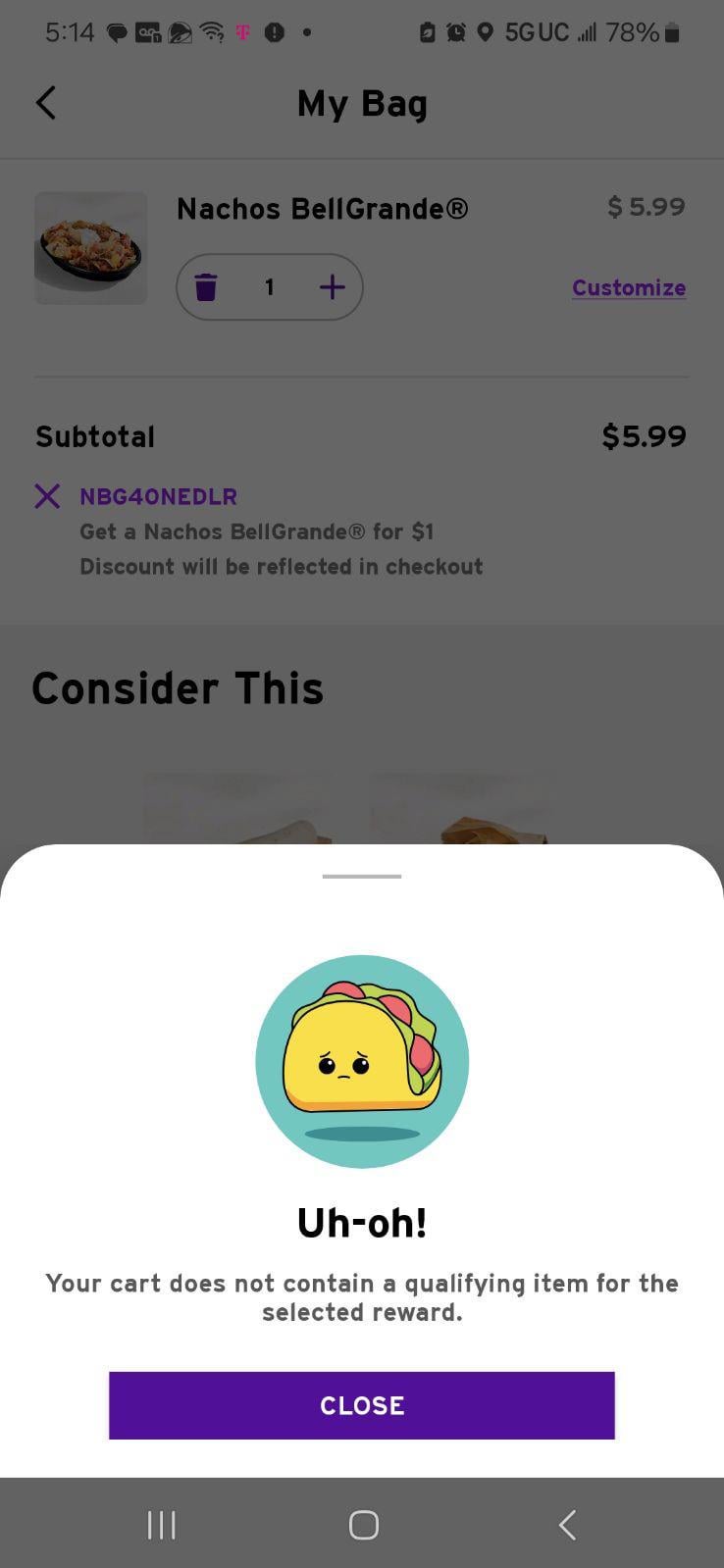Increase Nachos BellGrande quantity
This screenshot has height=1568, width=724.
click(333, 287)
